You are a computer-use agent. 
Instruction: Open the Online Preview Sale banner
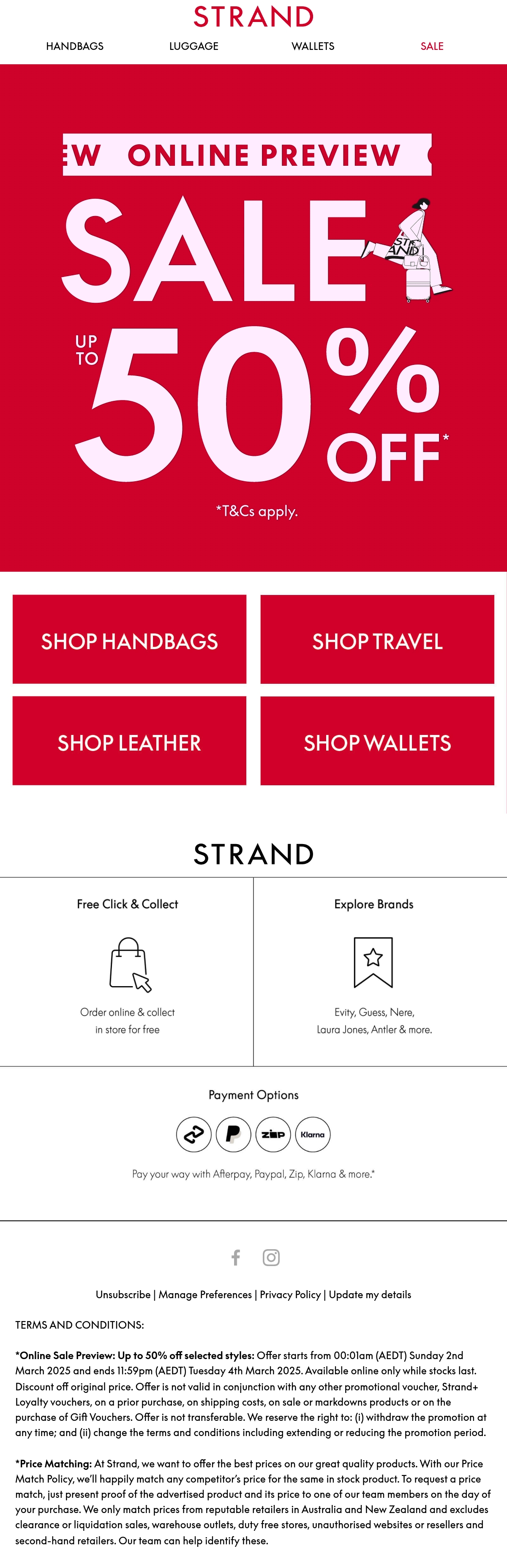[253, 318]
